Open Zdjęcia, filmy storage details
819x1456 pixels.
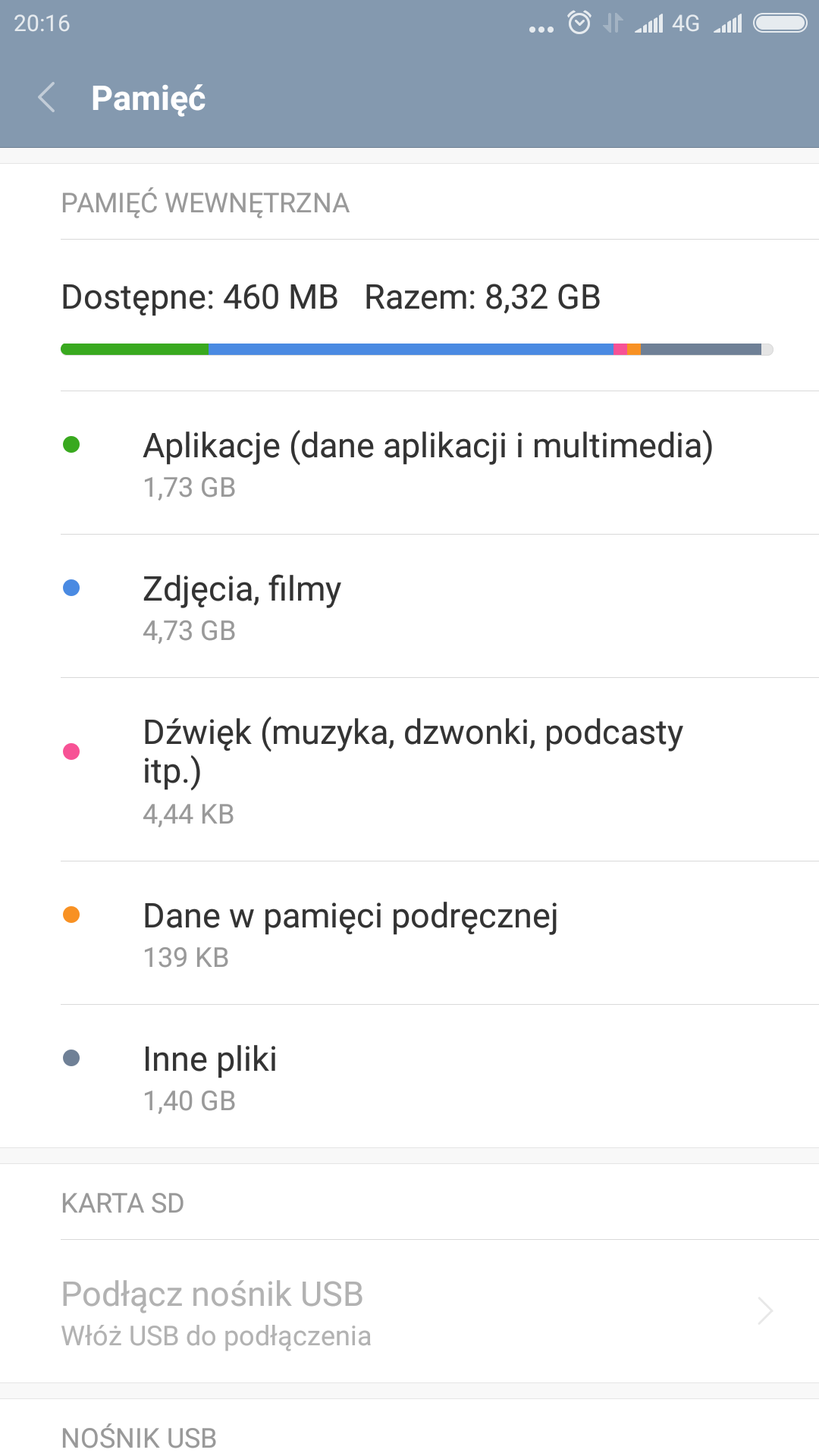(409, 607)
